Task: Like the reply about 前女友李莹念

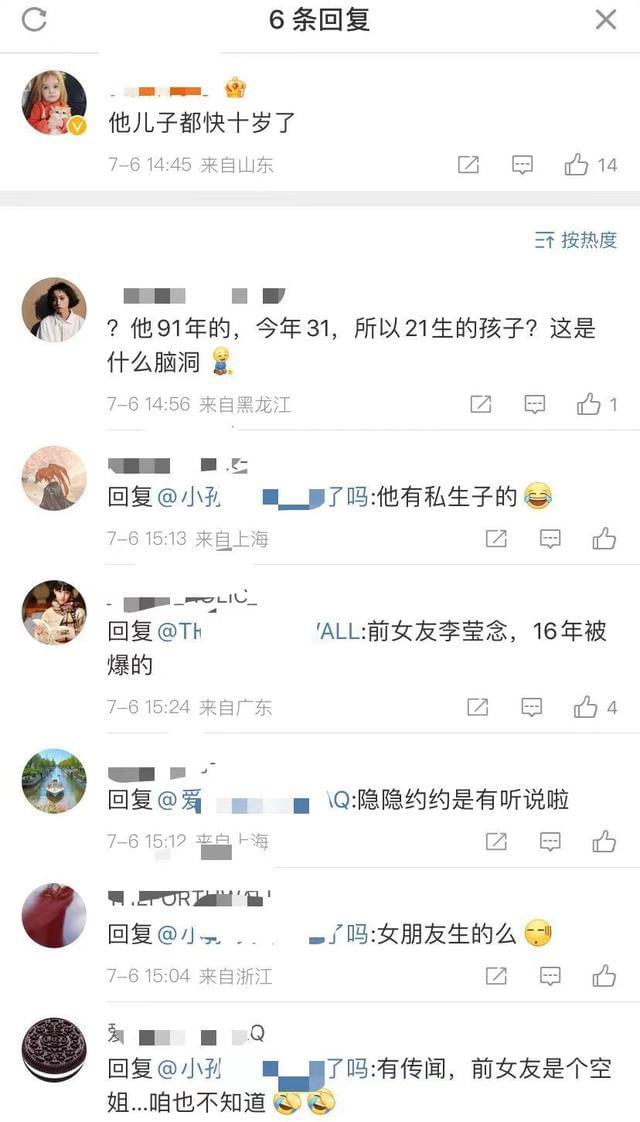Action: 586,707
